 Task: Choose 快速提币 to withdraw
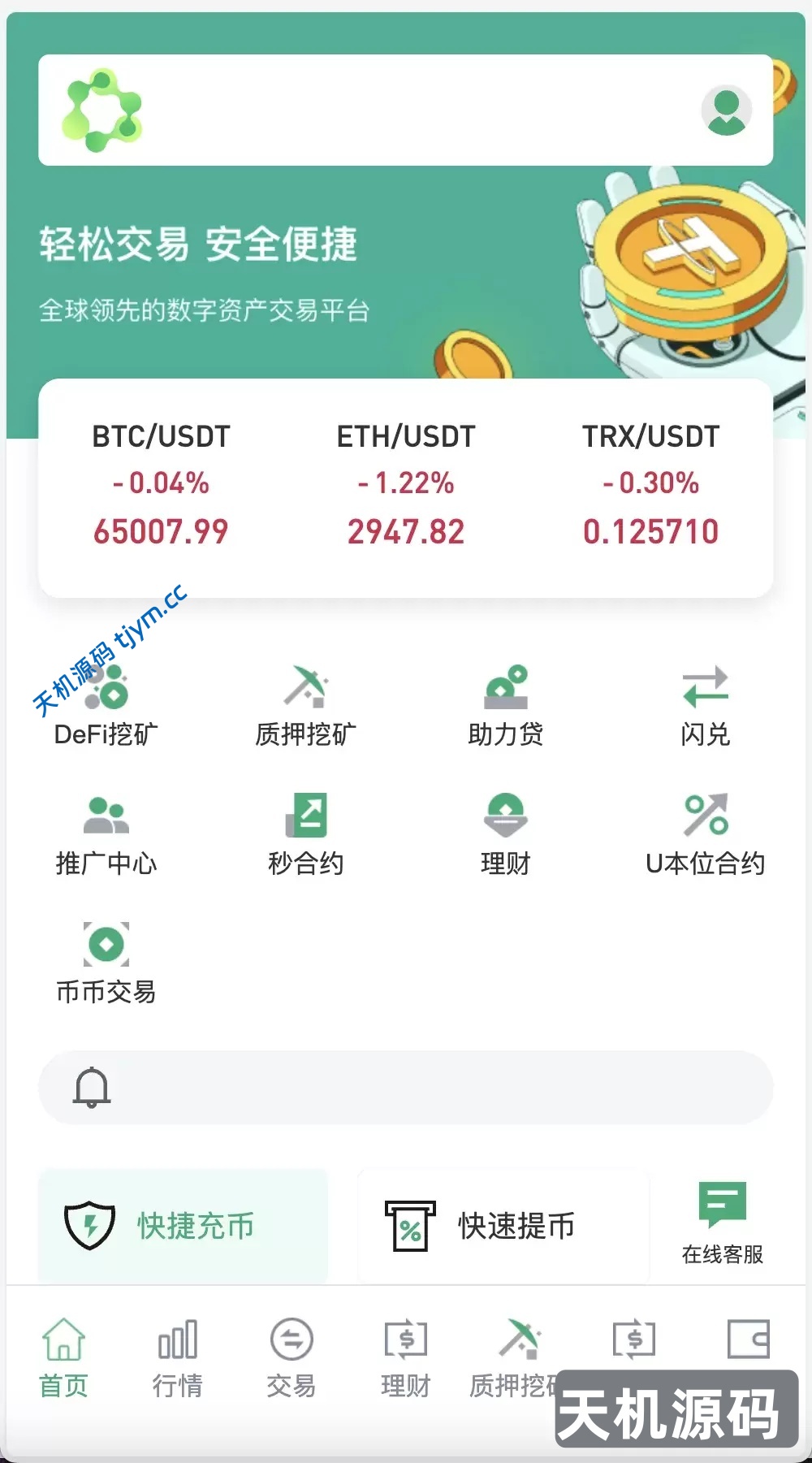pos(503,1226)
